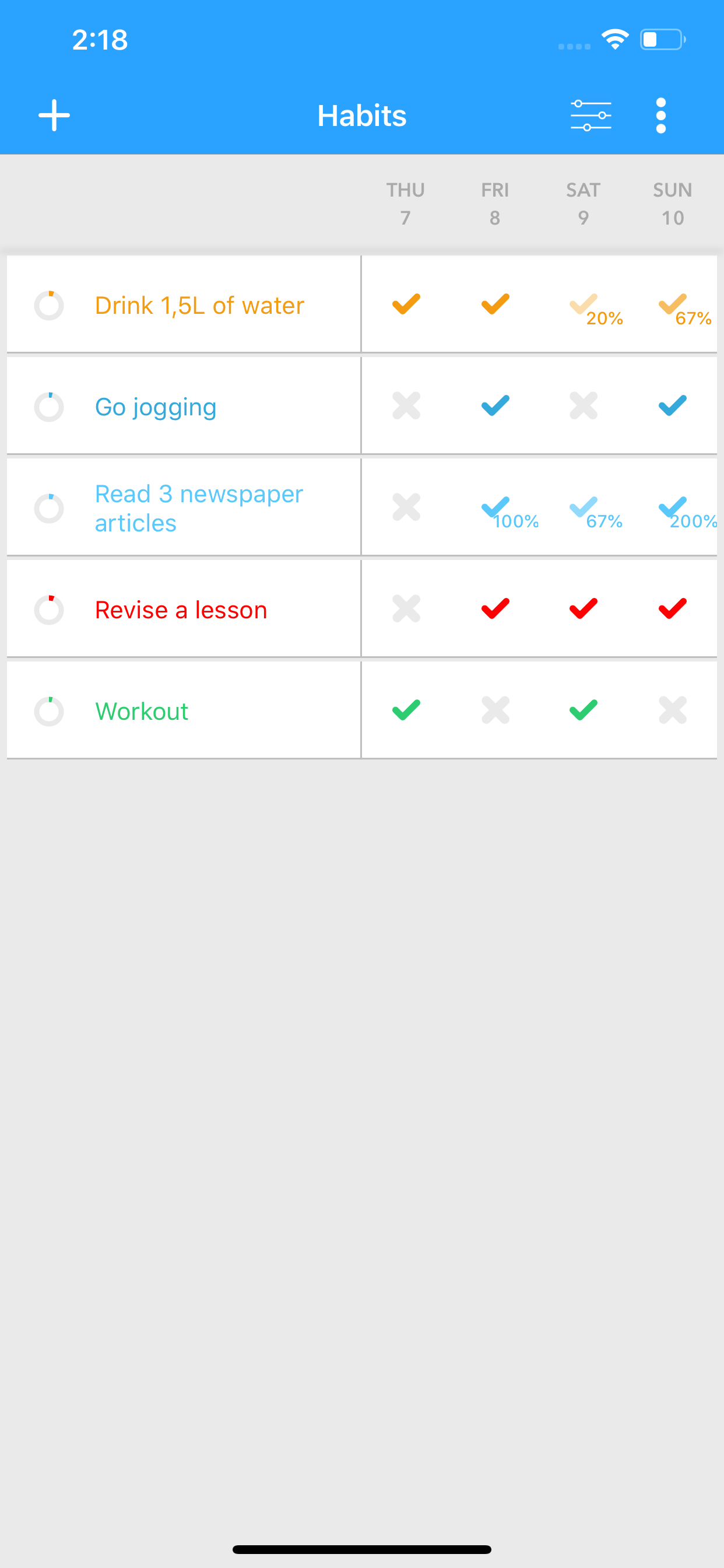Toggle Revise a lesson check for Friday 8
724x1568 pixels.
pos(495,608)
